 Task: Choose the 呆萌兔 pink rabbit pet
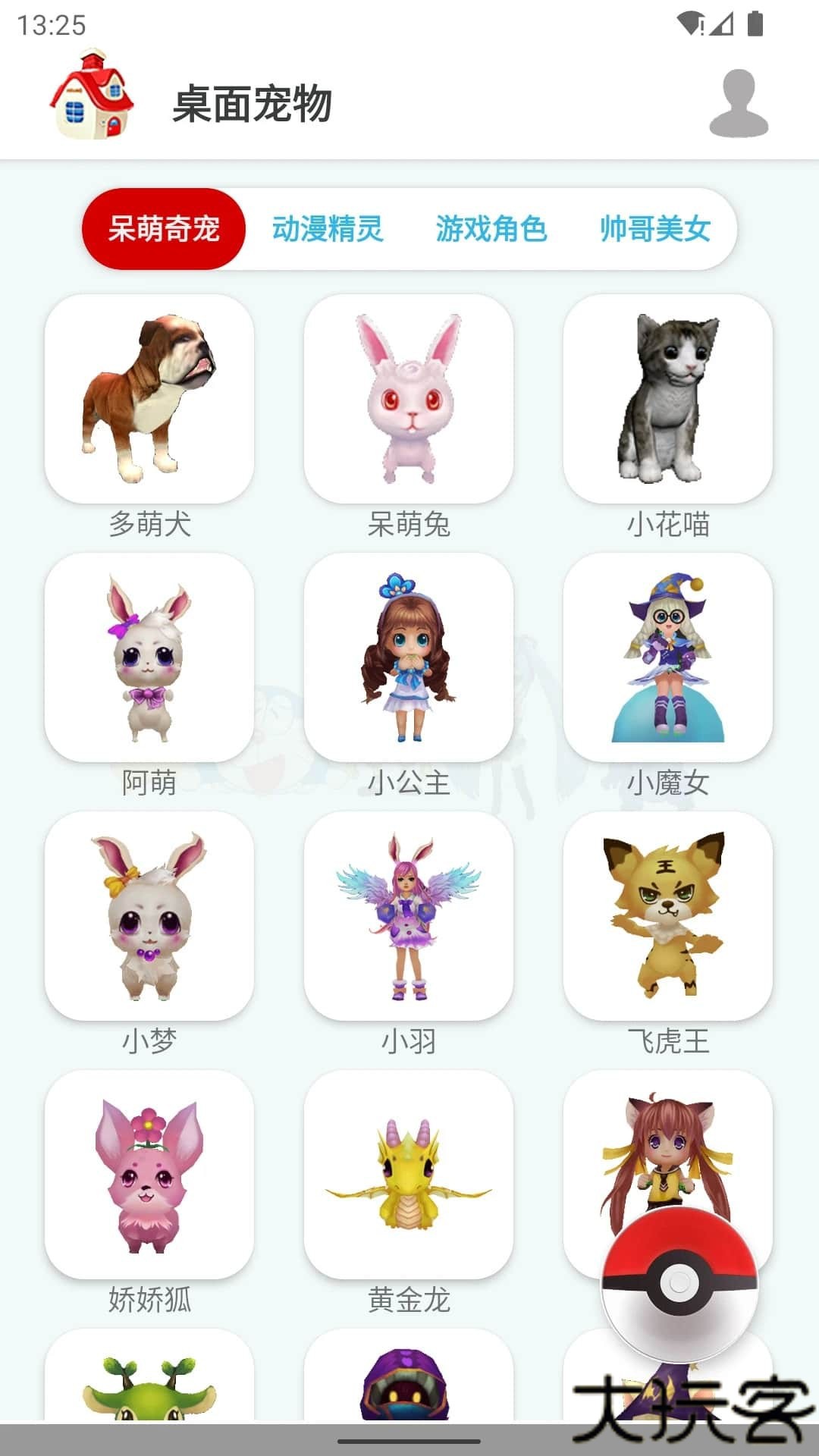[409, 399]
